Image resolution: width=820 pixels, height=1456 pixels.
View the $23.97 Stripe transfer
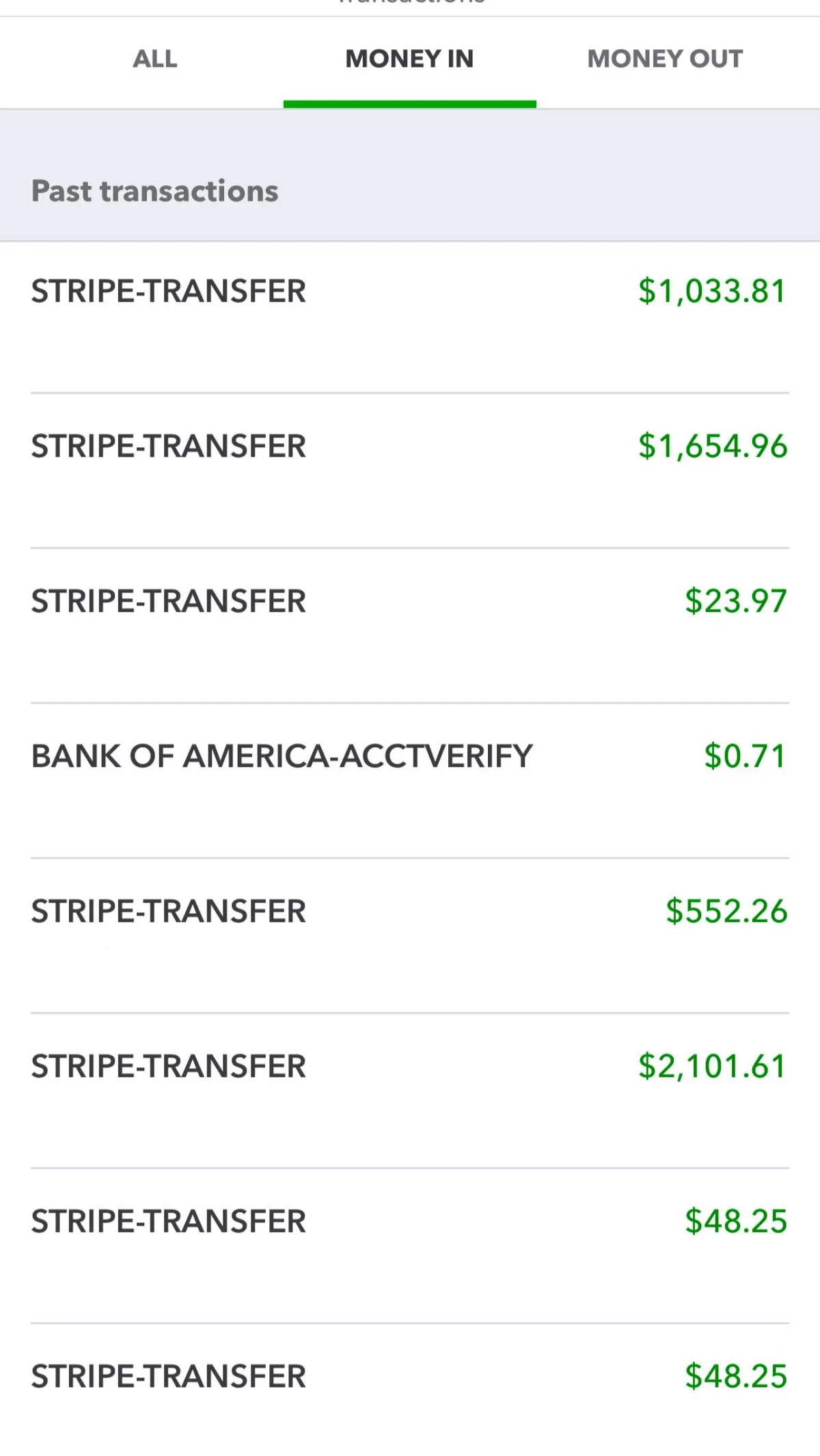410,626
